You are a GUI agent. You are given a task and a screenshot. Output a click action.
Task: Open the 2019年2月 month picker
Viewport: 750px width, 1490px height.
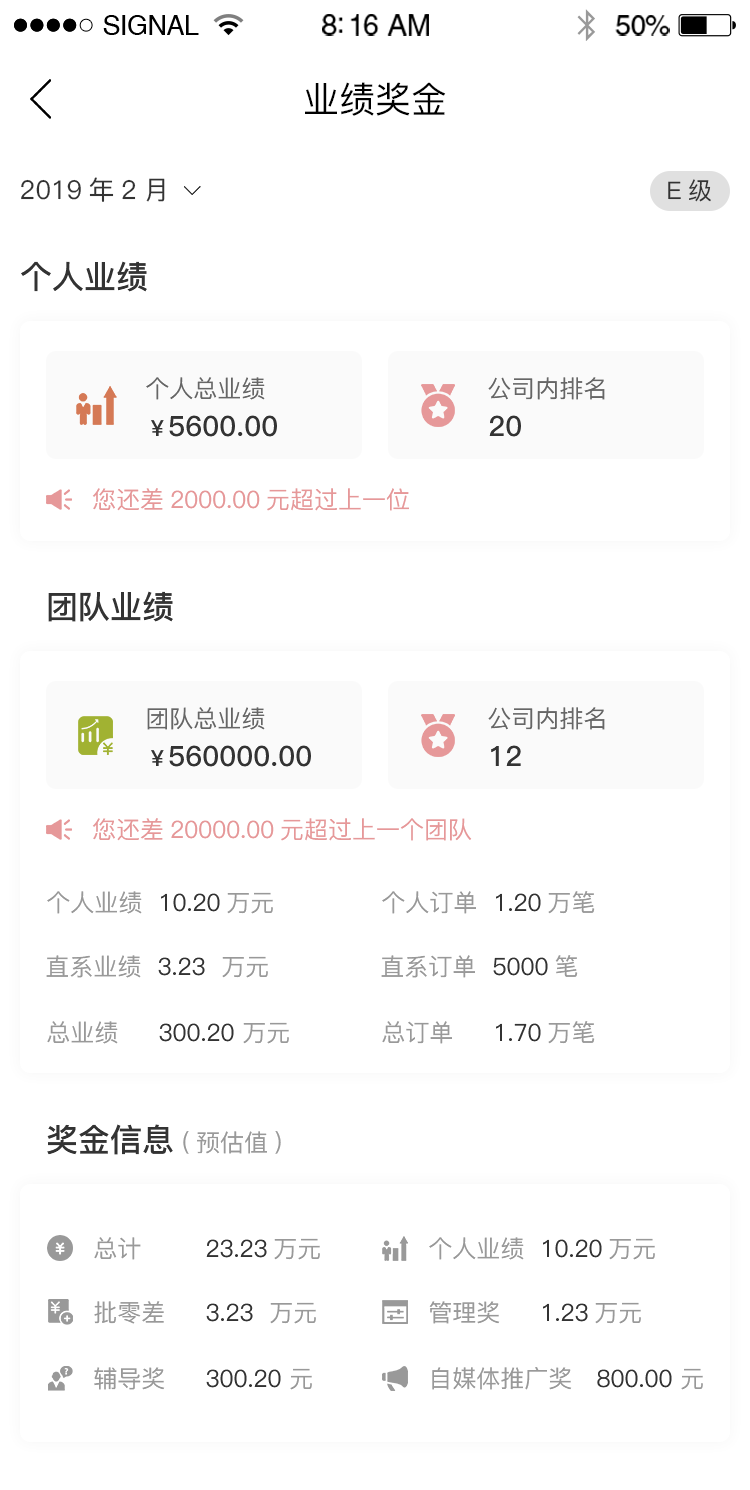click(111, 190)
